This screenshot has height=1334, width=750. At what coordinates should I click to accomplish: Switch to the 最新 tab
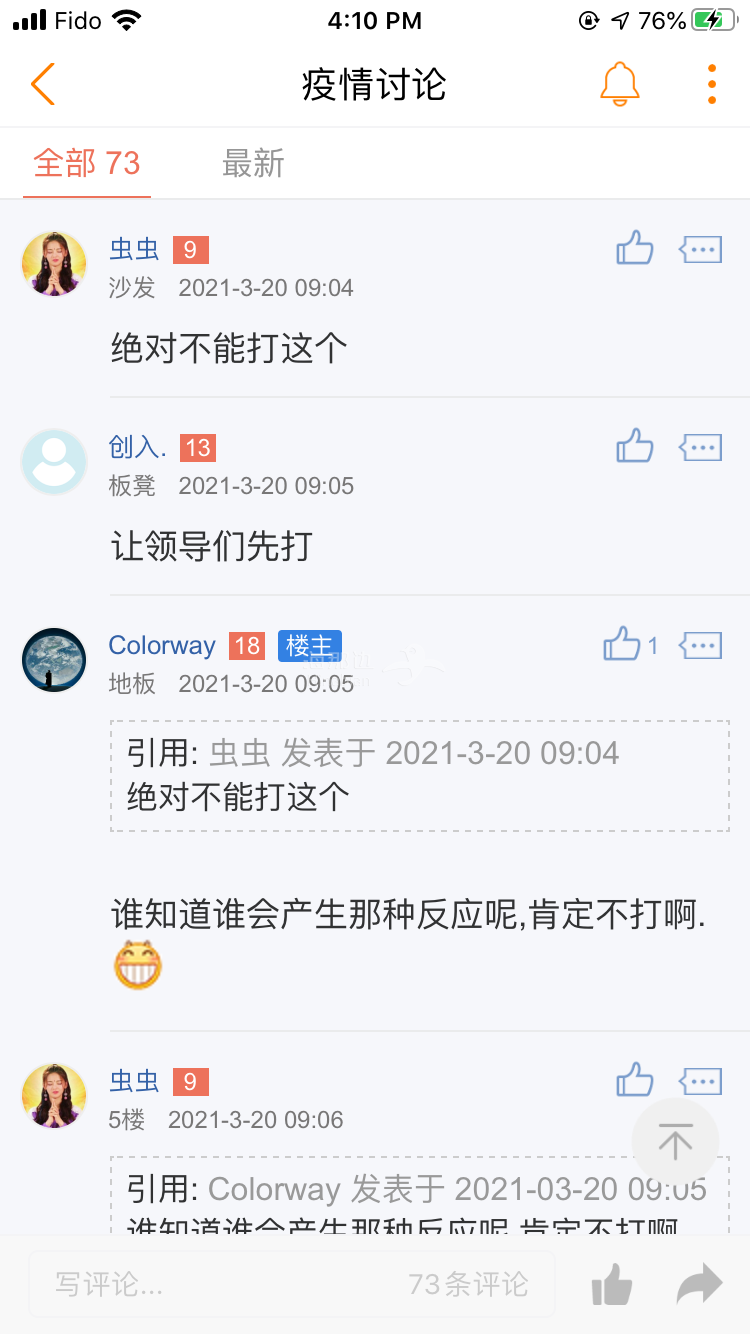point(253,163)
